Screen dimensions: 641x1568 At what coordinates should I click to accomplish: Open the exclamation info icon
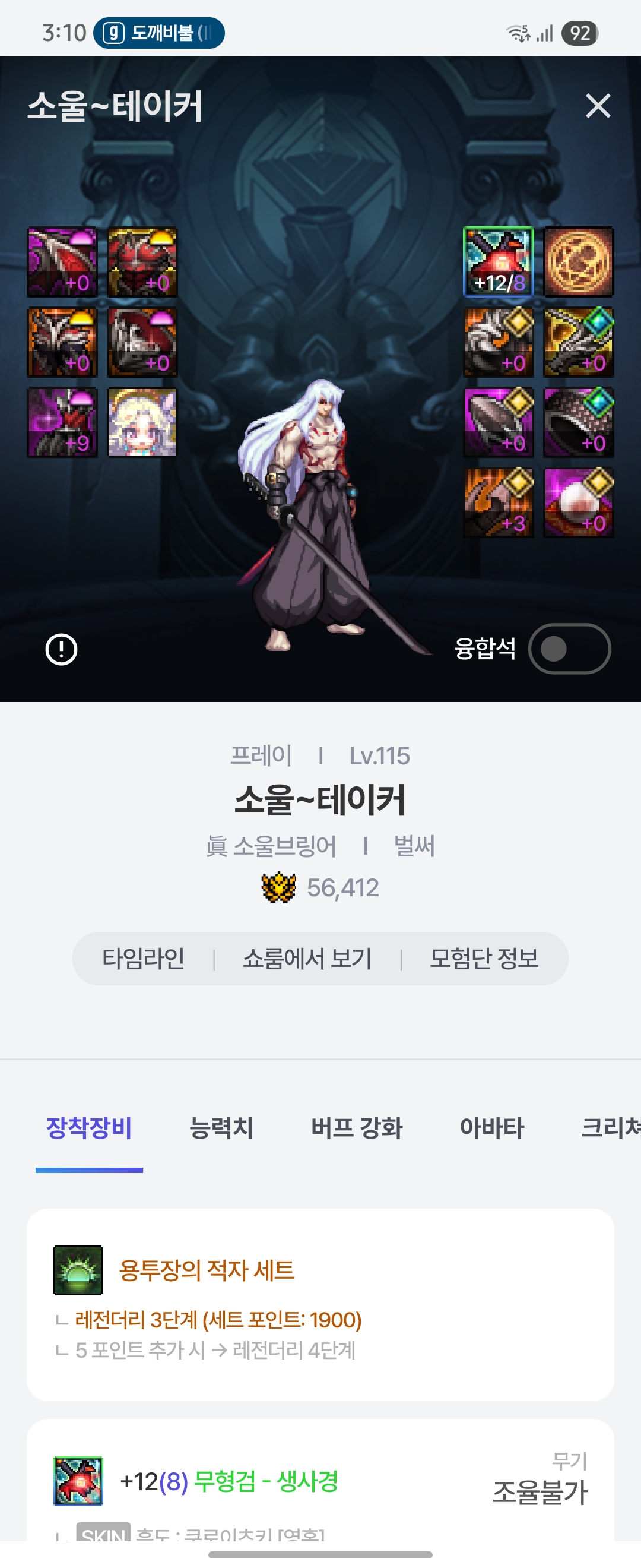tap(61, 650)
